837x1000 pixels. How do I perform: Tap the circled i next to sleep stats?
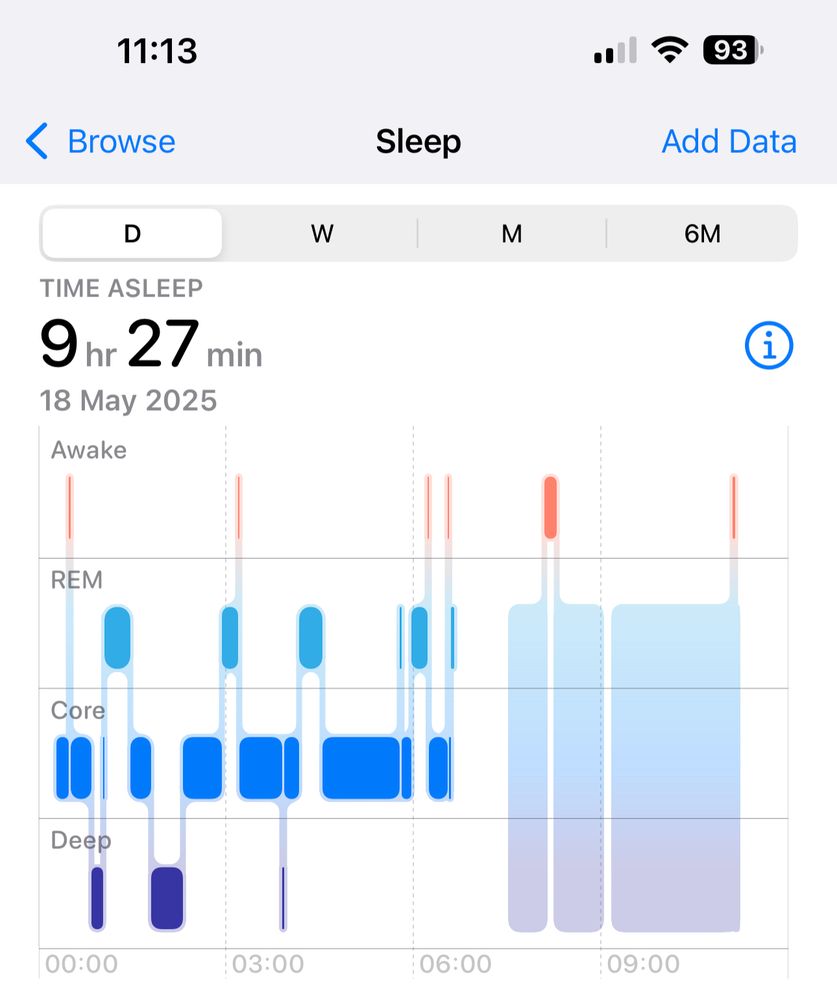[767, 345]
